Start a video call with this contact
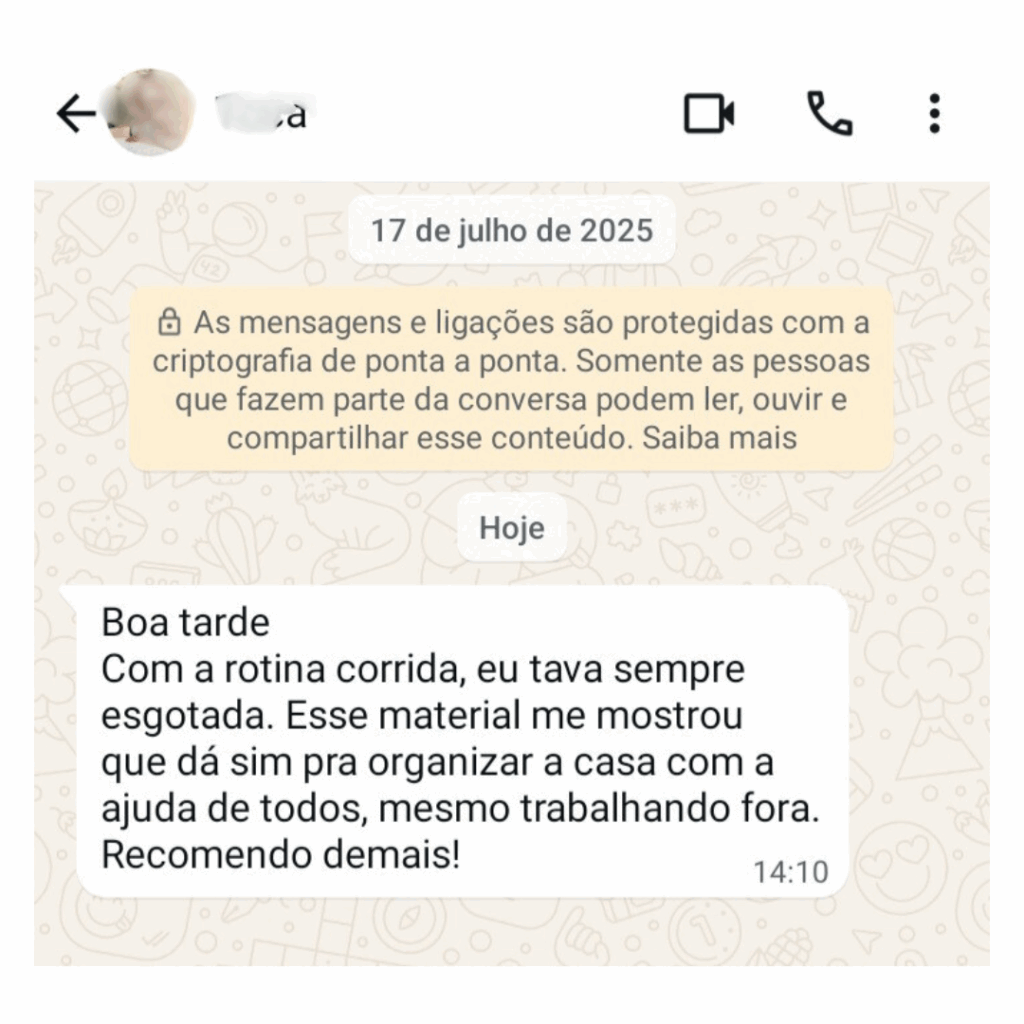Viewport: 1024px width, 1024px height. [709, 114]
